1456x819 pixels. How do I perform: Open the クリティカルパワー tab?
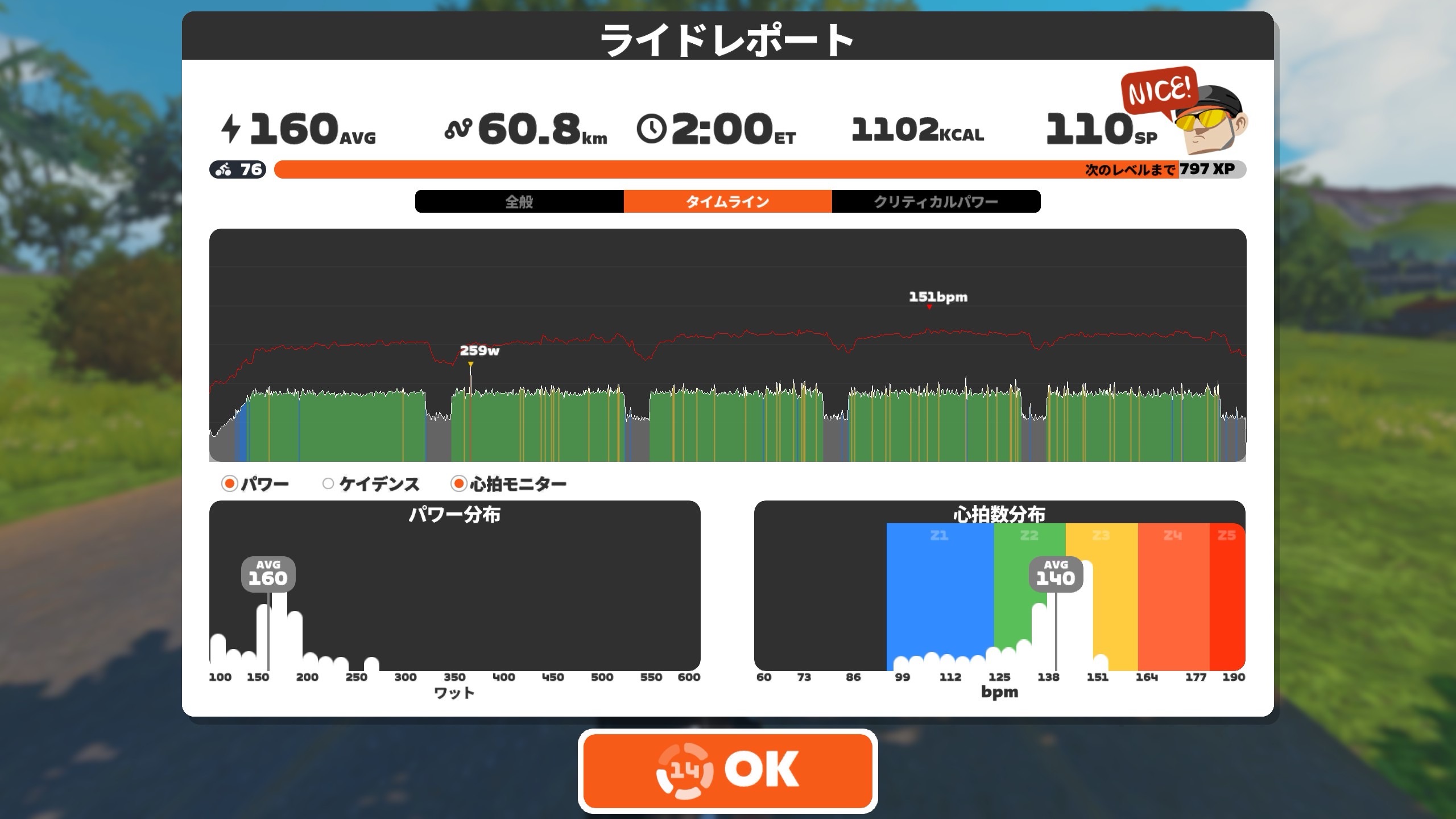(936, 202)
